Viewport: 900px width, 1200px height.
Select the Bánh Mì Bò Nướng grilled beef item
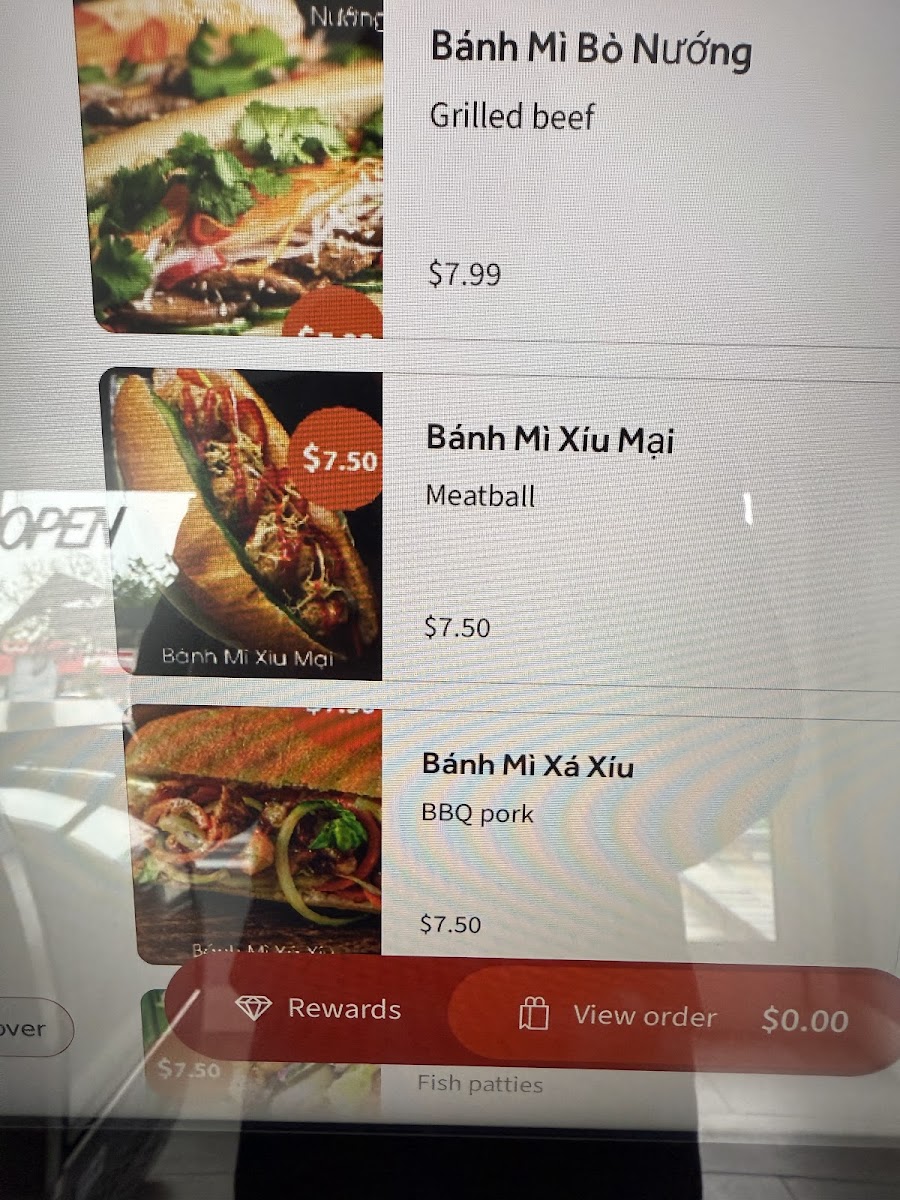point(490,165)
